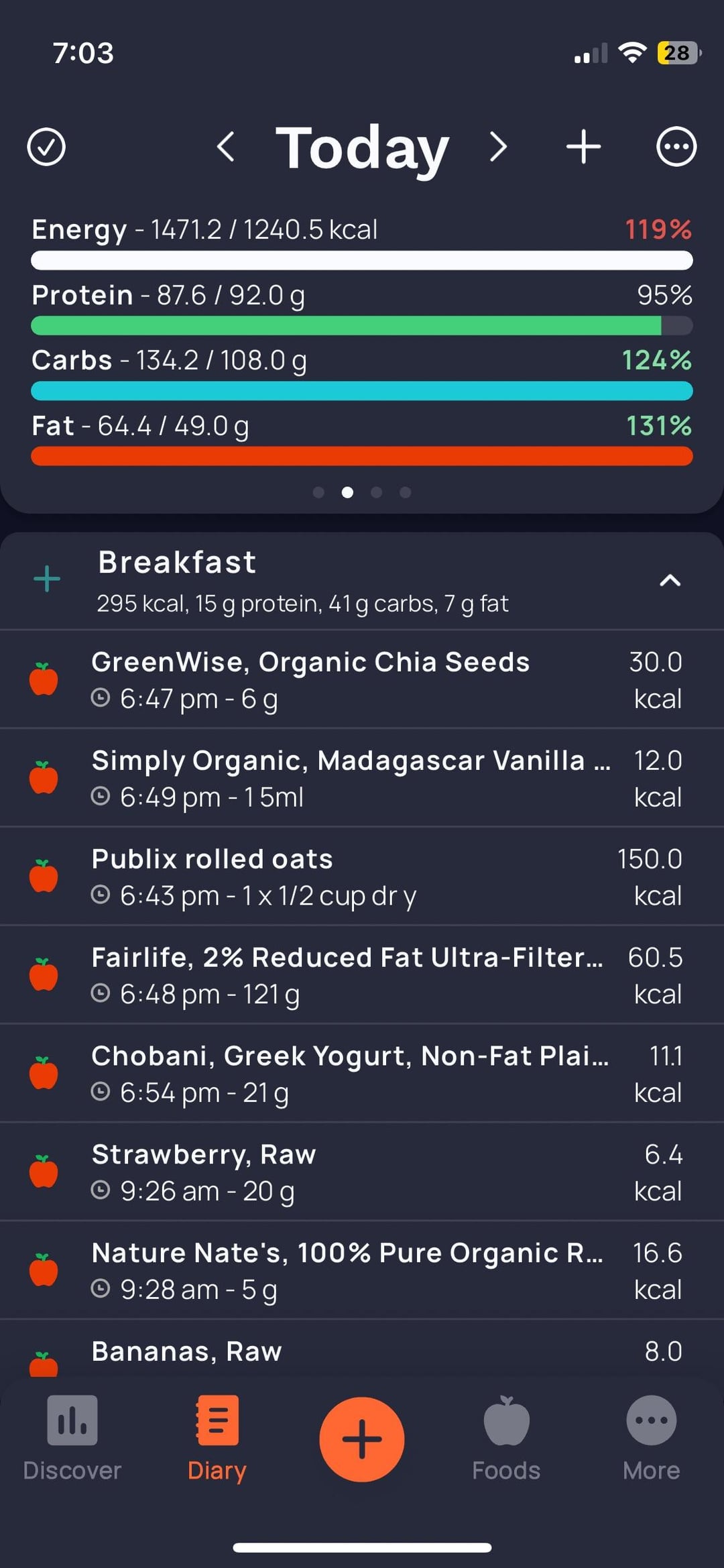The image size is (724, 1568).
Task: Add food to Breakfast with green plus
Action: pyautogui.click(x=47, y=579)
